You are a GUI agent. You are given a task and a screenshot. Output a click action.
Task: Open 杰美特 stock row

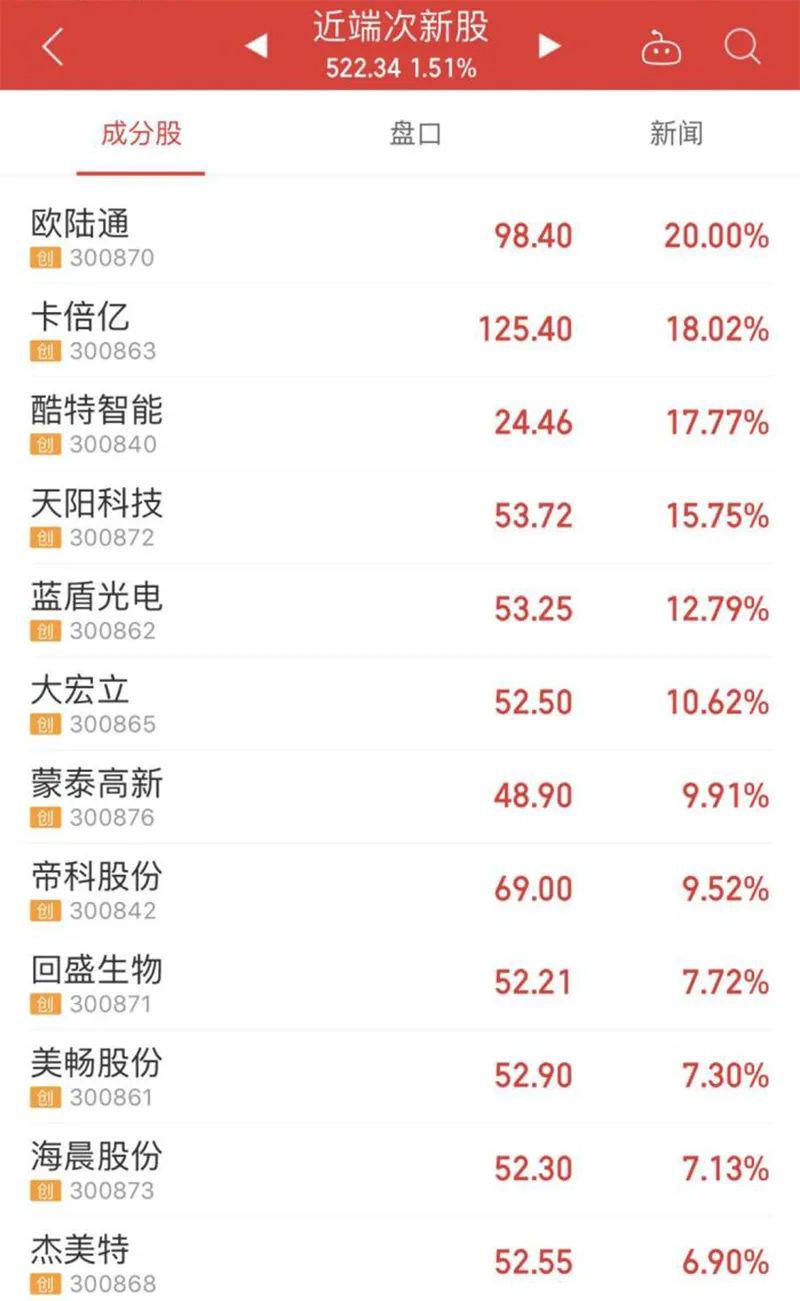[x=400, y=1260]
